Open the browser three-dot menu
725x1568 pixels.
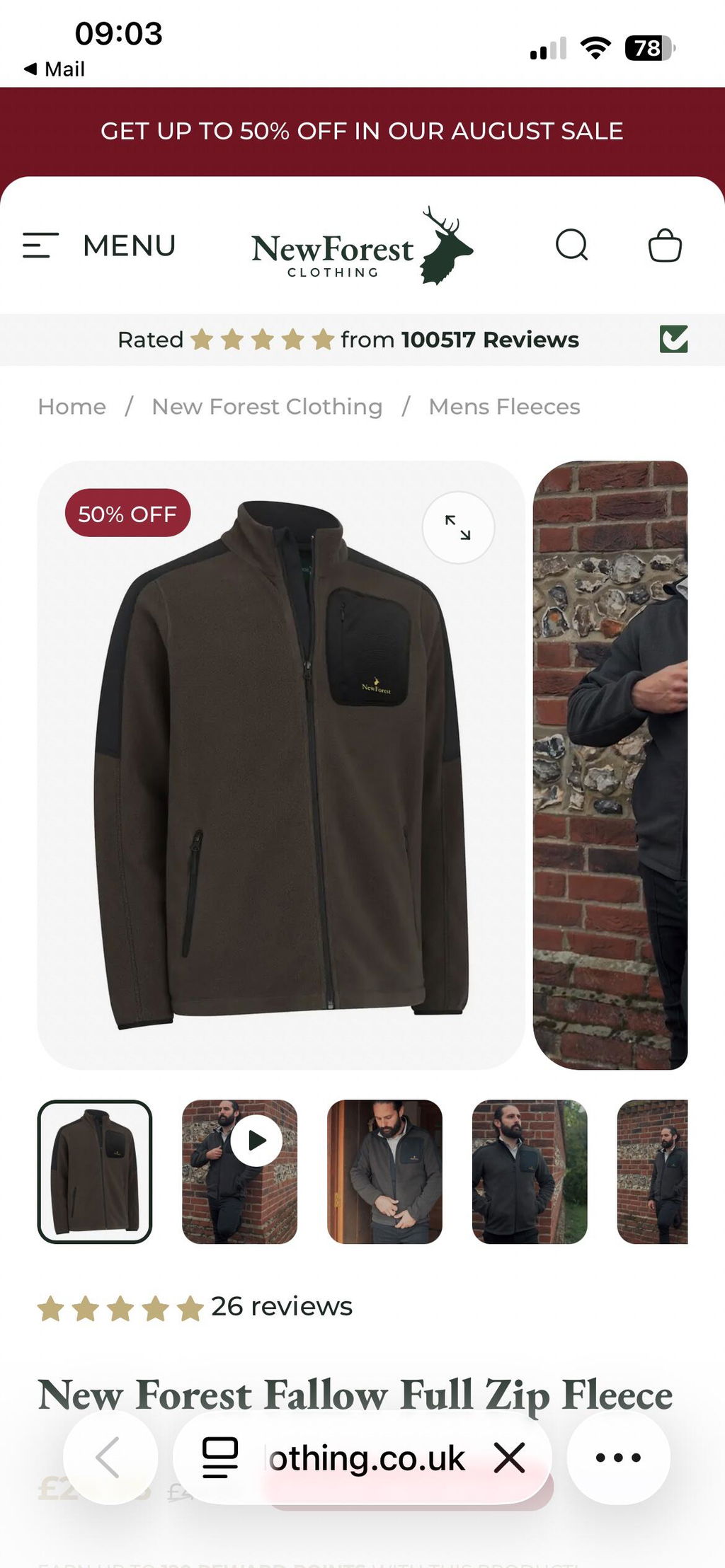click(618, 1457)
